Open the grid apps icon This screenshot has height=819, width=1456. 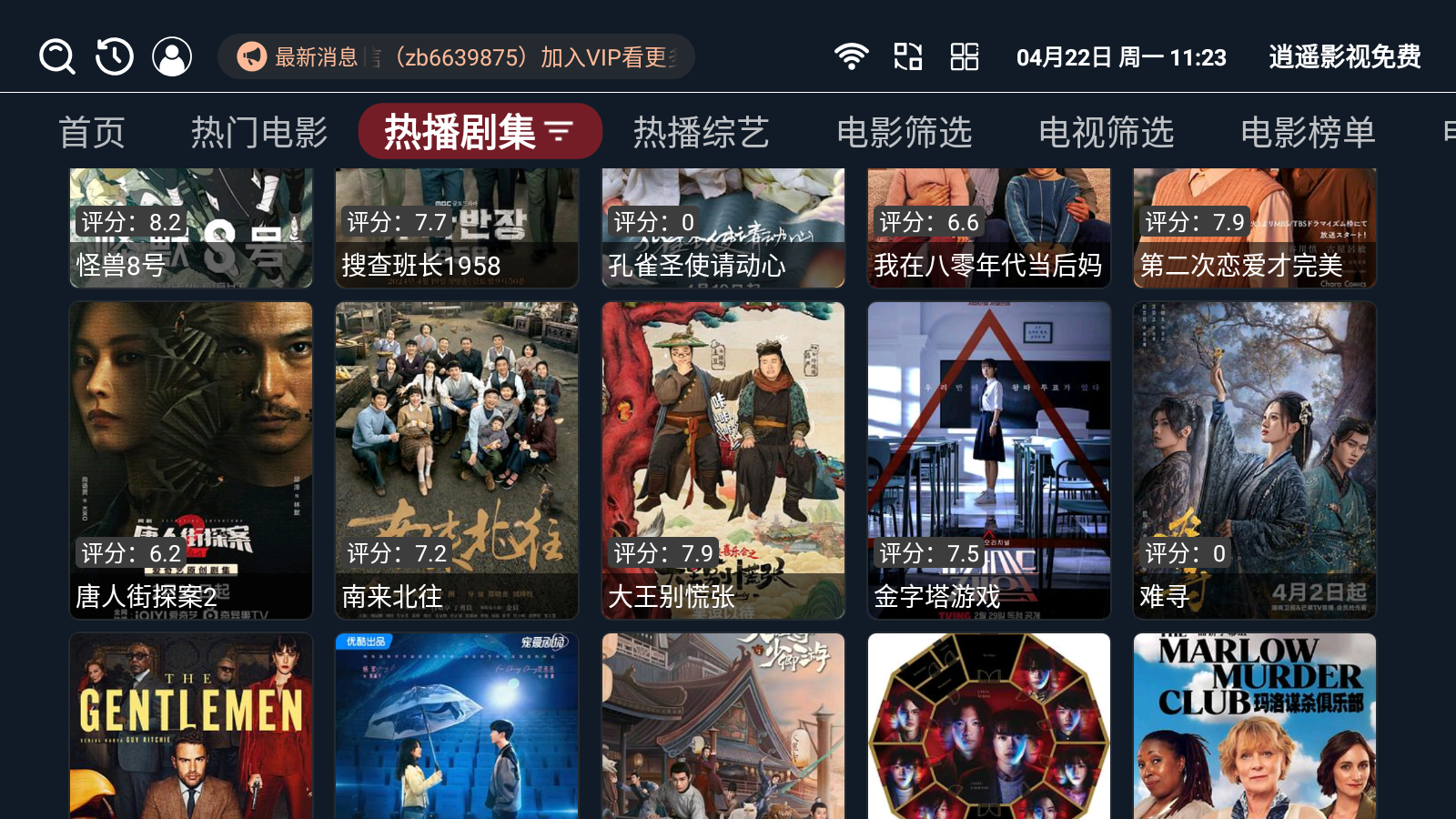964,56
